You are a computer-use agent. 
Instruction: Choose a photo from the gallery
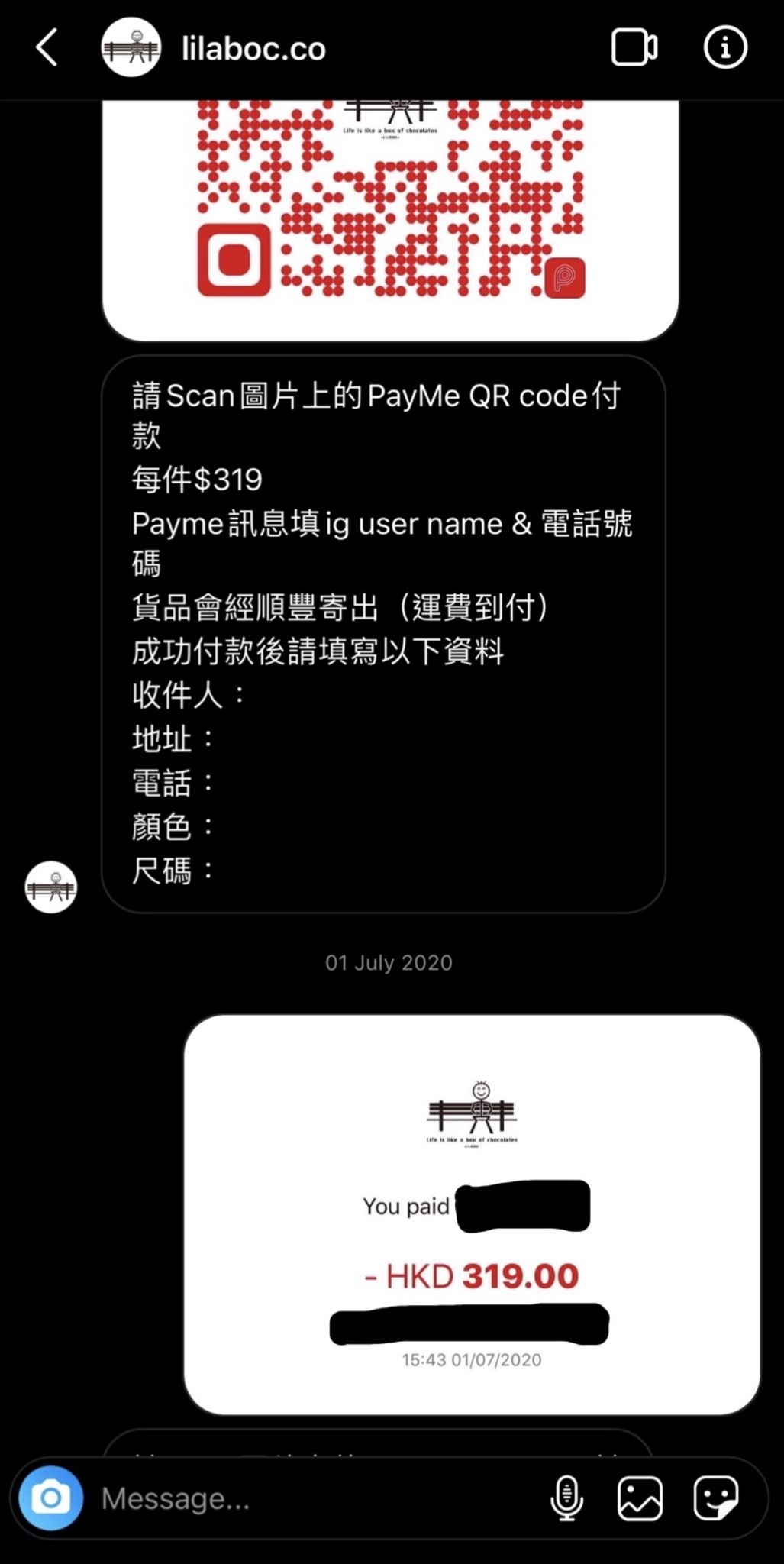click(640, 1498)
